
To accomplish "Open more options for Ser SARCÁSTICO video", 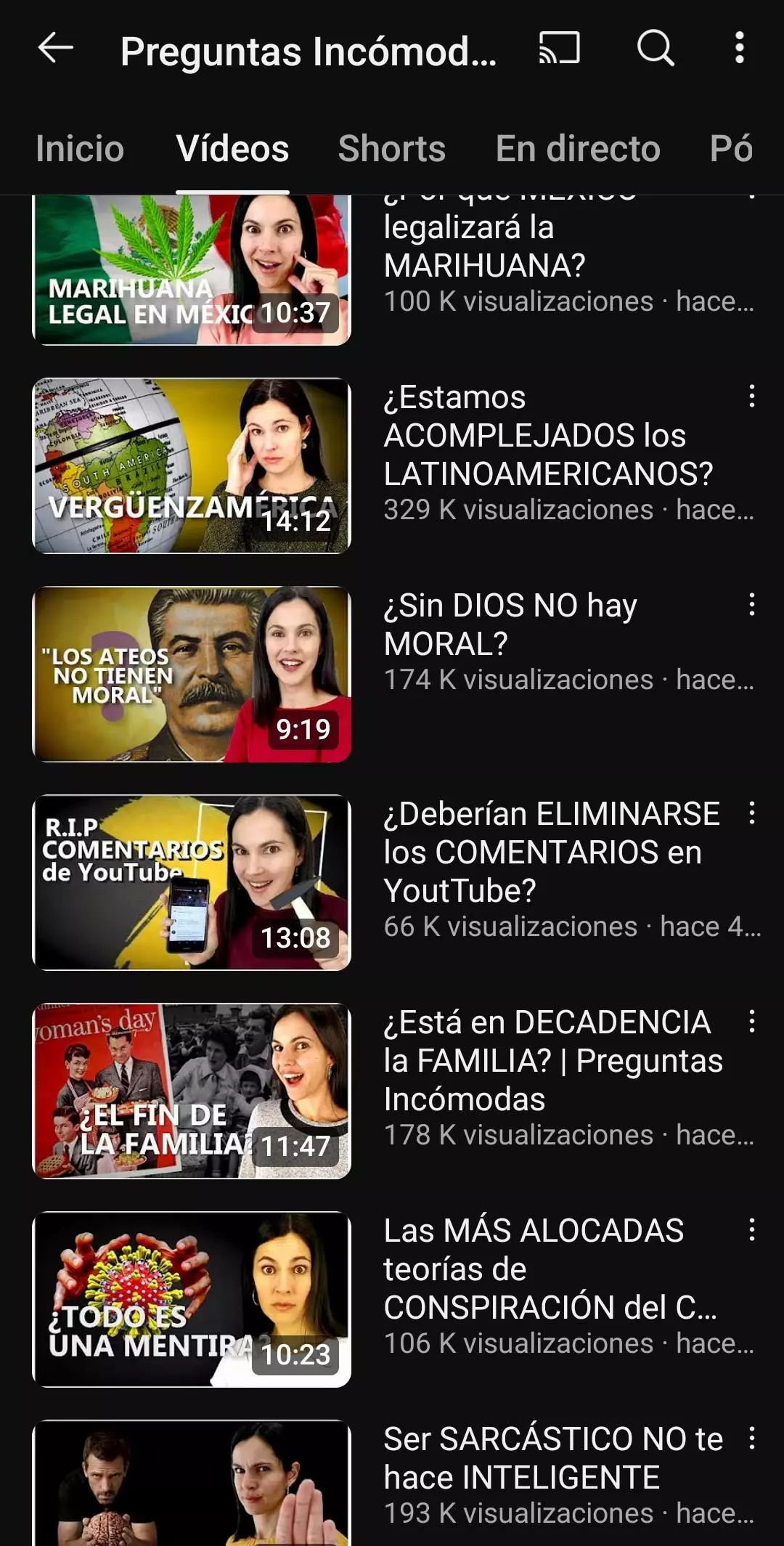I will pyautogui.click(x=752, y=1439).
